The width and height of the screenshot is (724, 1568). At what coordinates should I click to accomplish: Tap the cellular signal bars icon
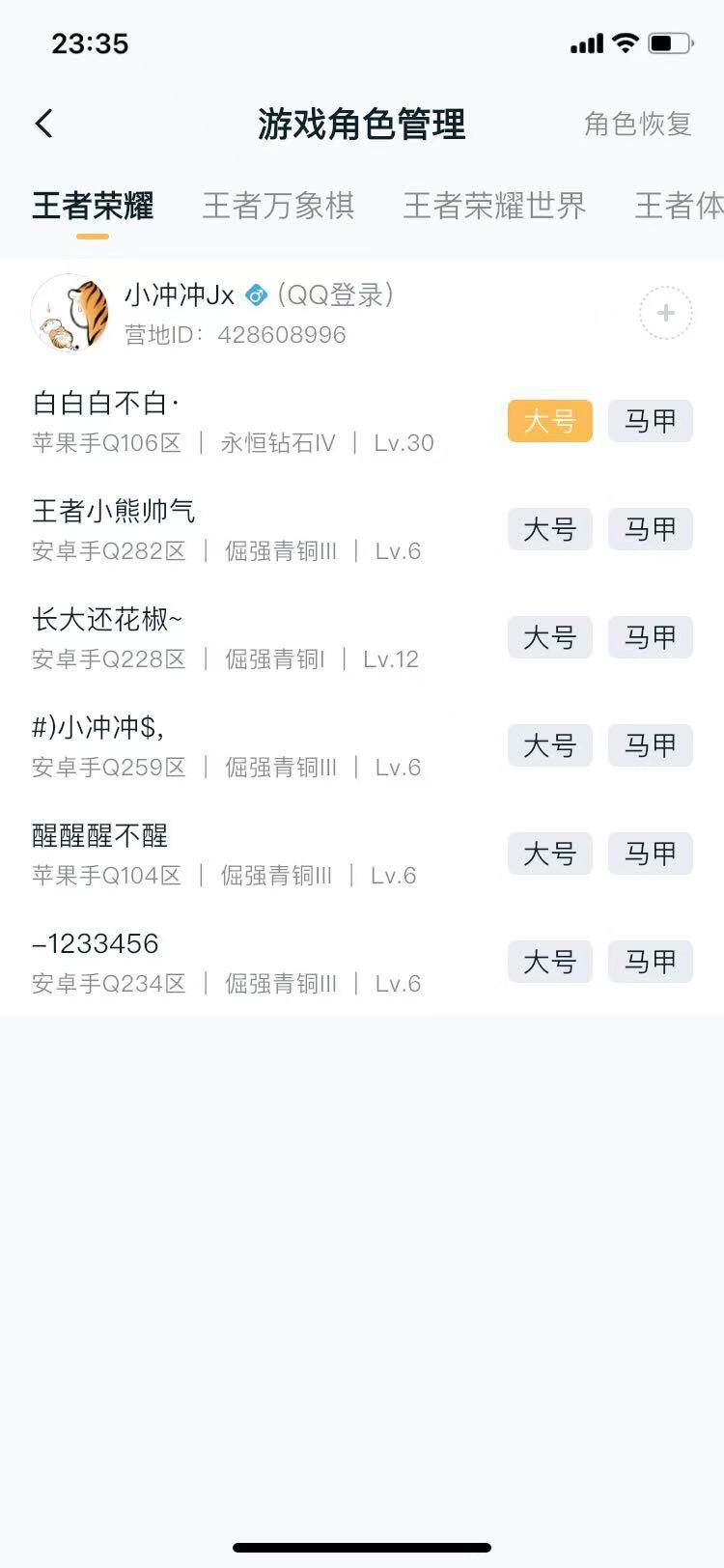[x=585, y=42]
